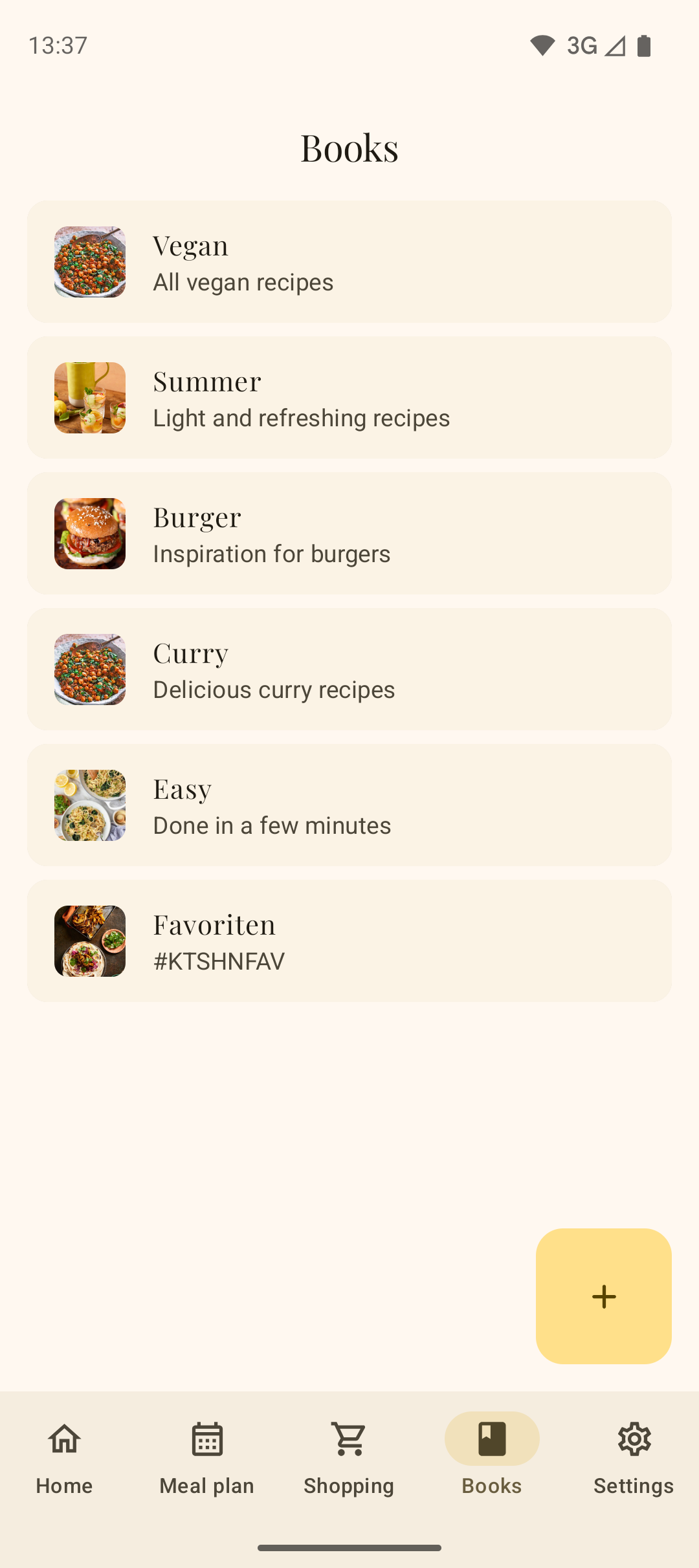Open the Curry recipe book
Image resolution: width=699 pixels, height=1568 pixels.
[x=349, y=670]
